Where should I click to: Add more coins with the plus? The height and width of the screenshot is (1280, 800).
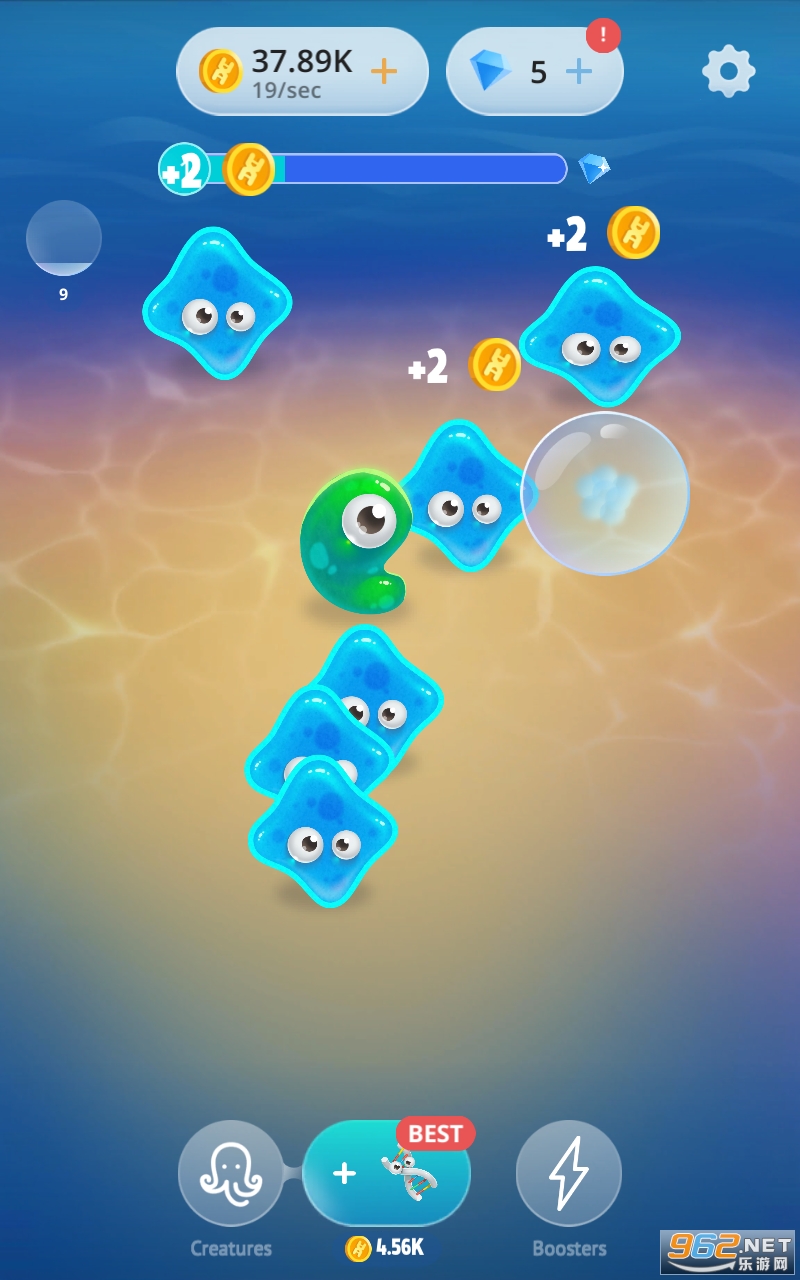point(384,71)
